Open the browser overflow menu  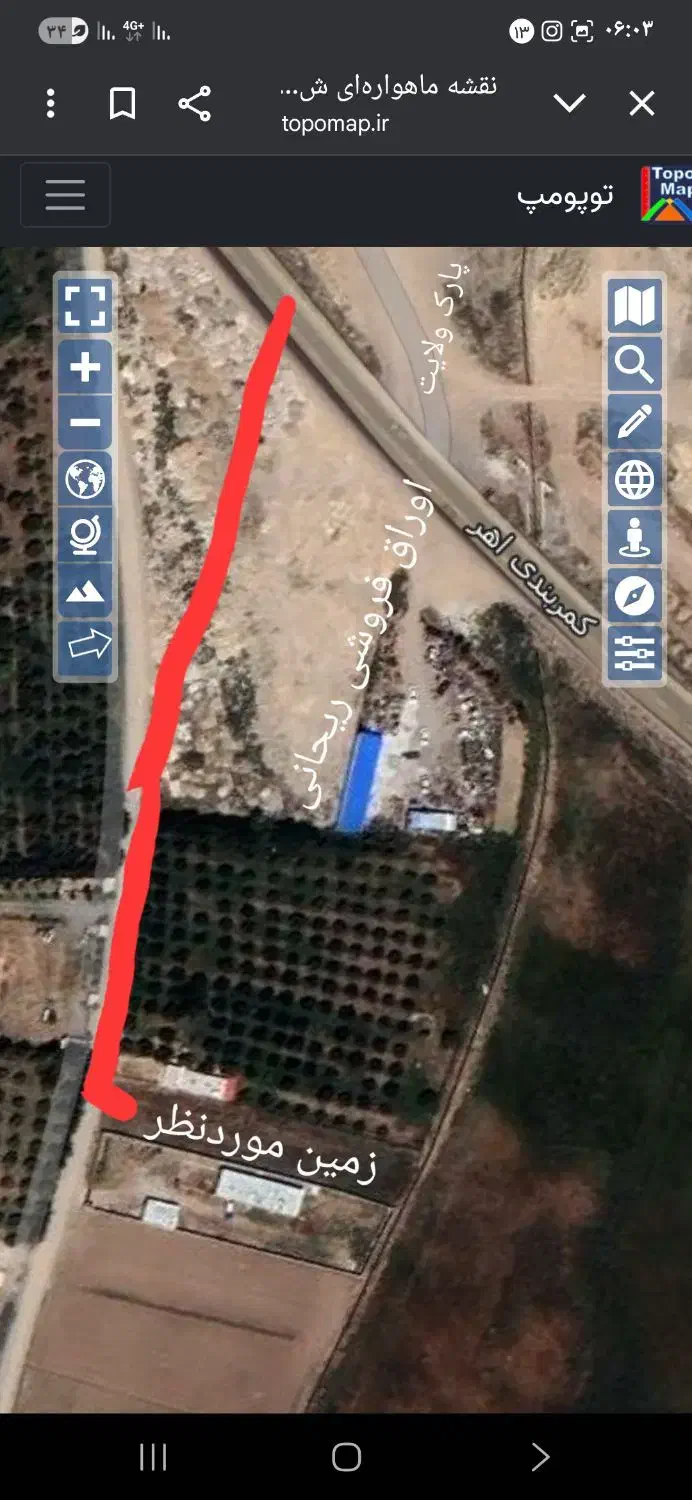click(51, 103)
